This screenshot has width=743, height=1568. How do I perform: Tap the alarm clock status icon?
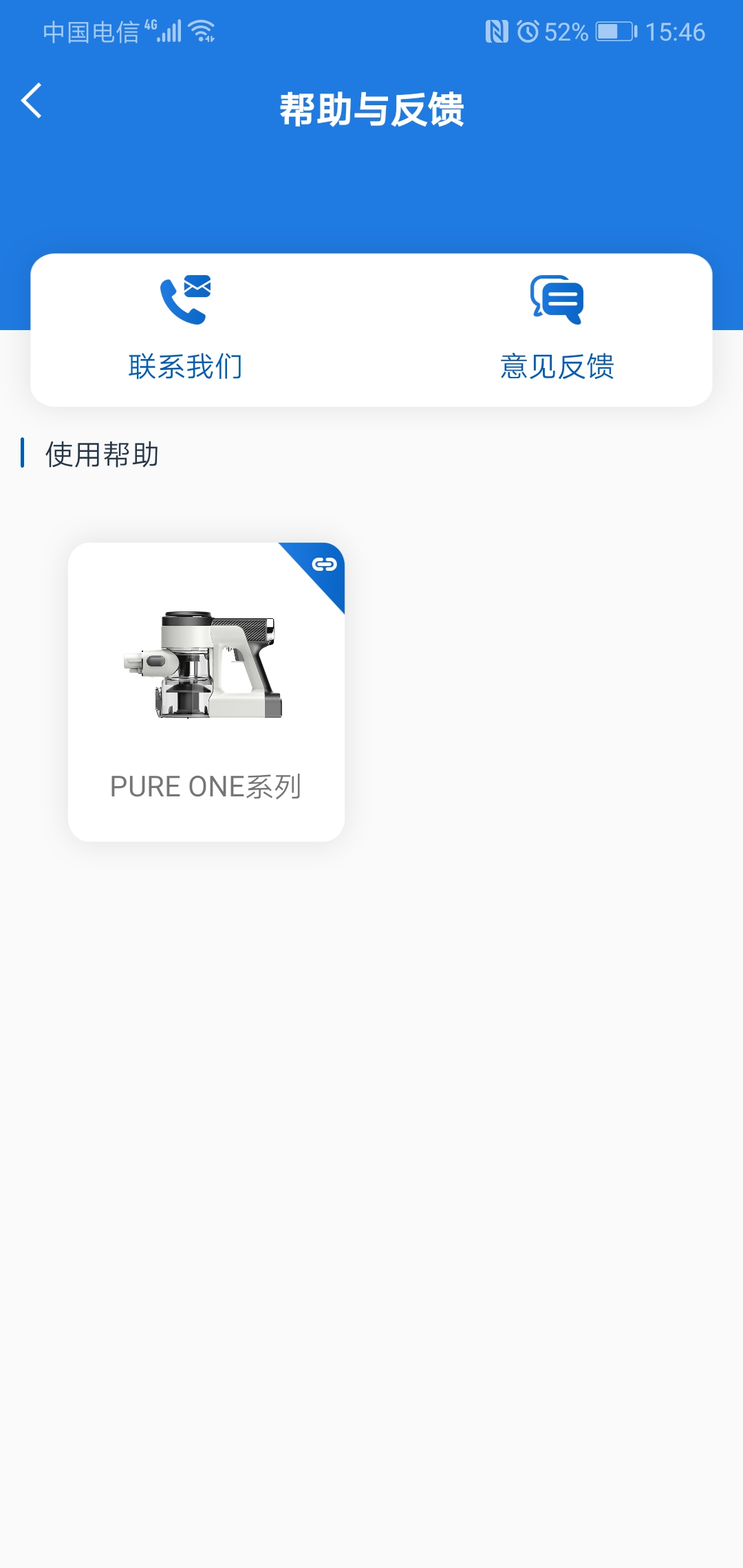(x=528, y=30)
